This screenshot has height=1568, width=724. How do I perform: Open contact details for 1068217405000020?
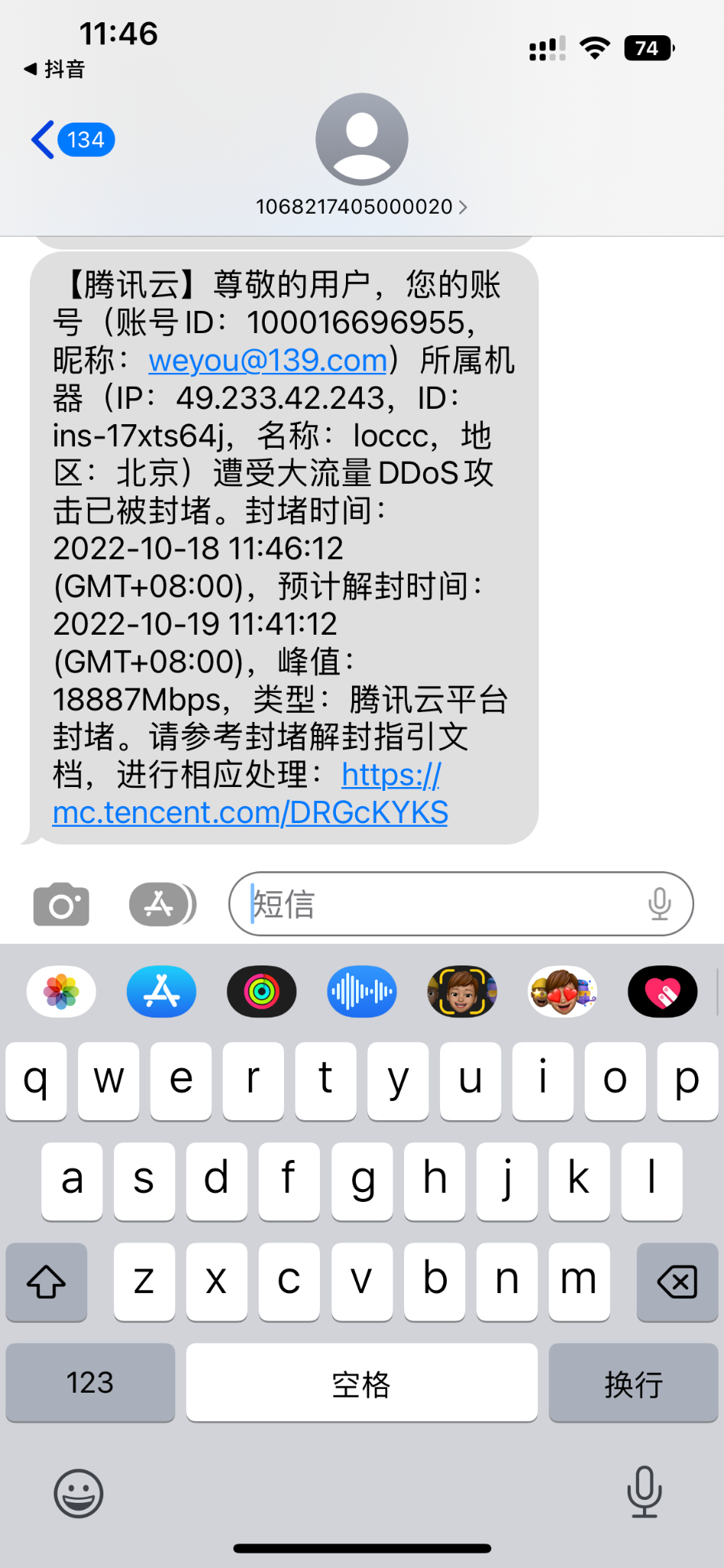point(361,207)
